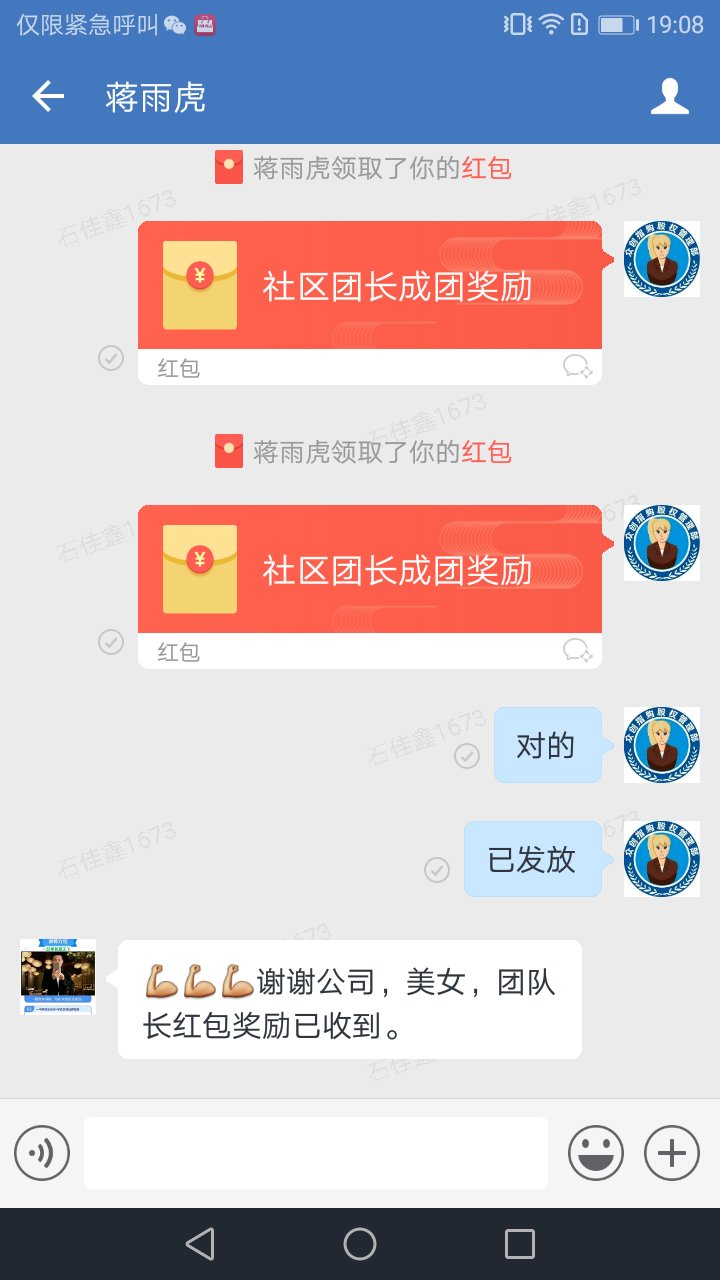
Task: Open the contact profile icon
Action: click(x=669, y=97)
